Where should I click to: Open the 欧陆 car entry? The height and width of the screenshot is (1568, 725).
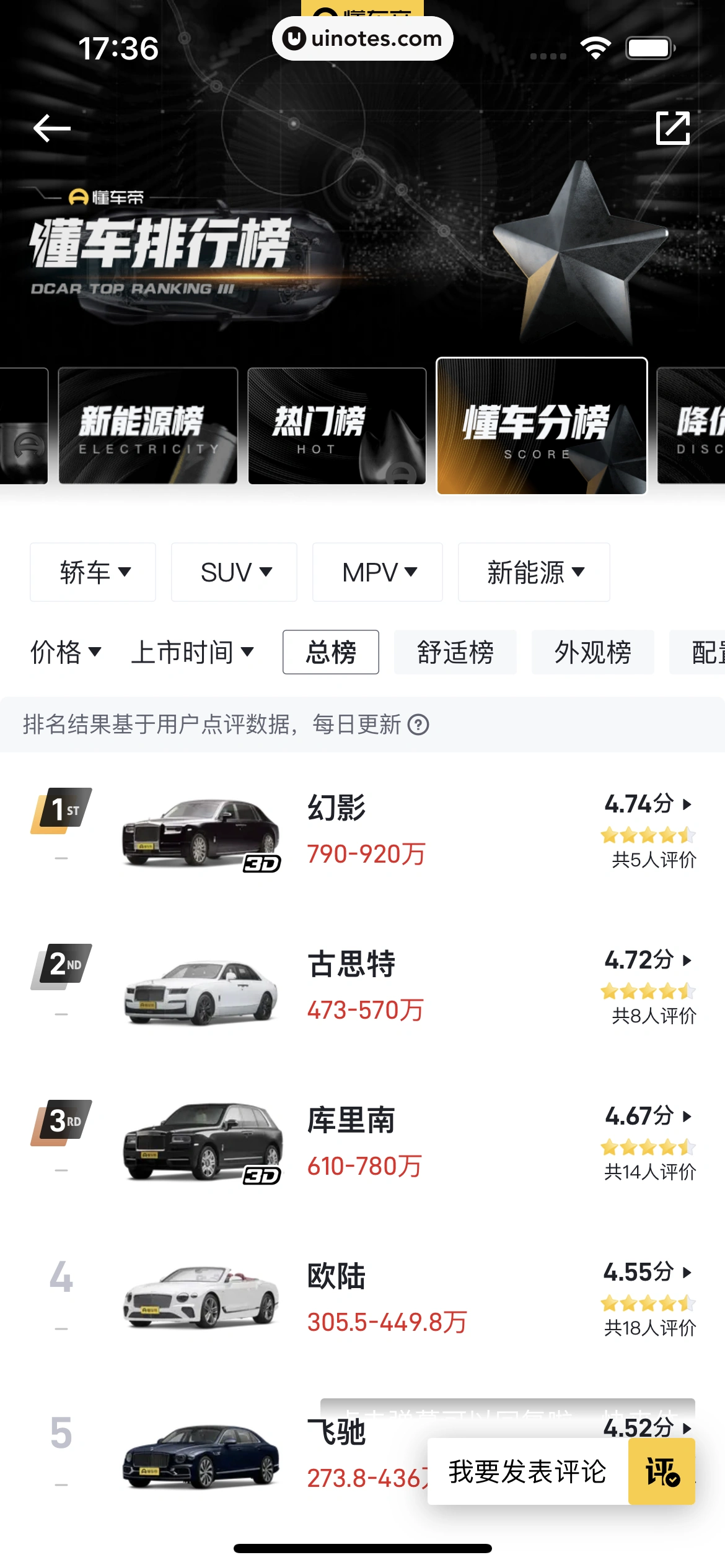[x=336, y=1276]
